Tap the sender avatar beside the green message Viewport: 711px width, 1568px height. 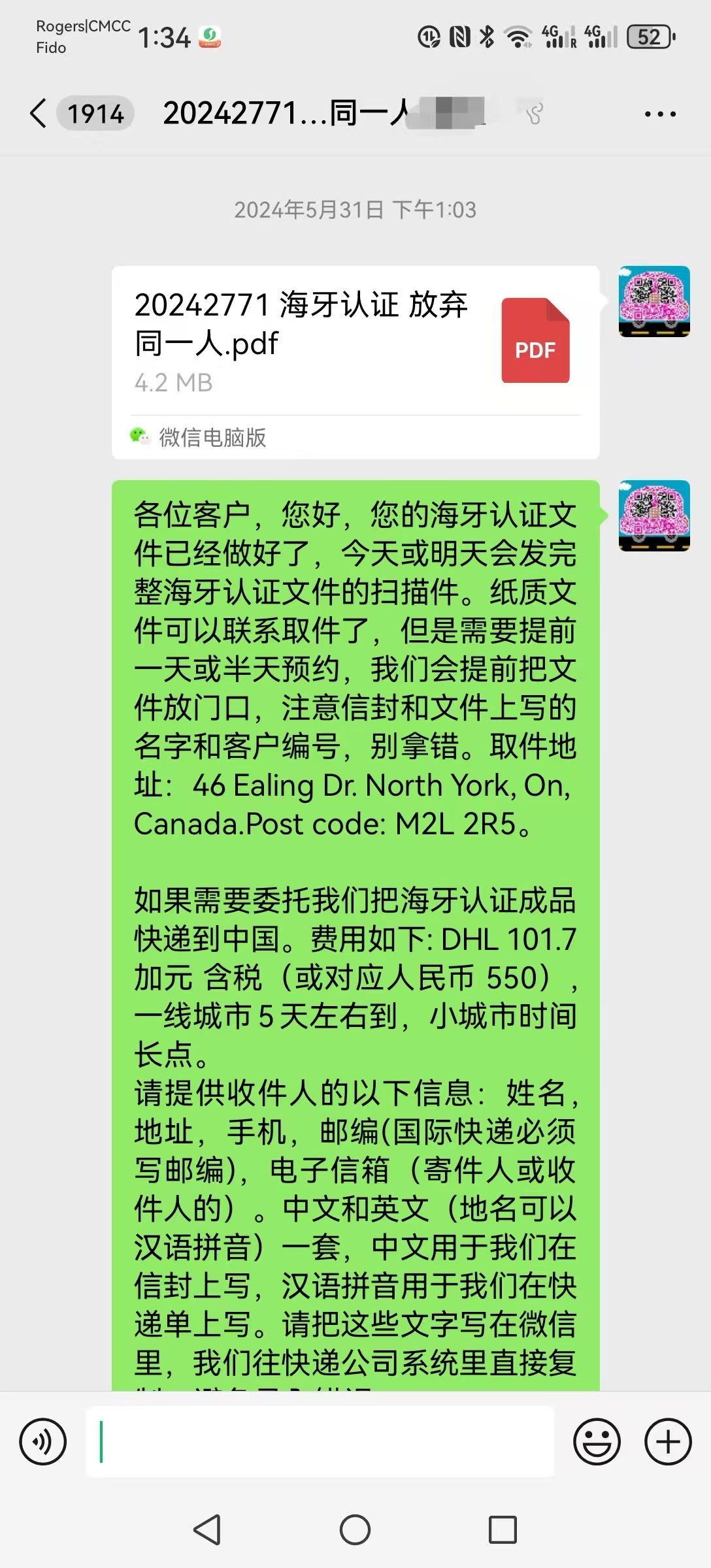pos(654,516)
